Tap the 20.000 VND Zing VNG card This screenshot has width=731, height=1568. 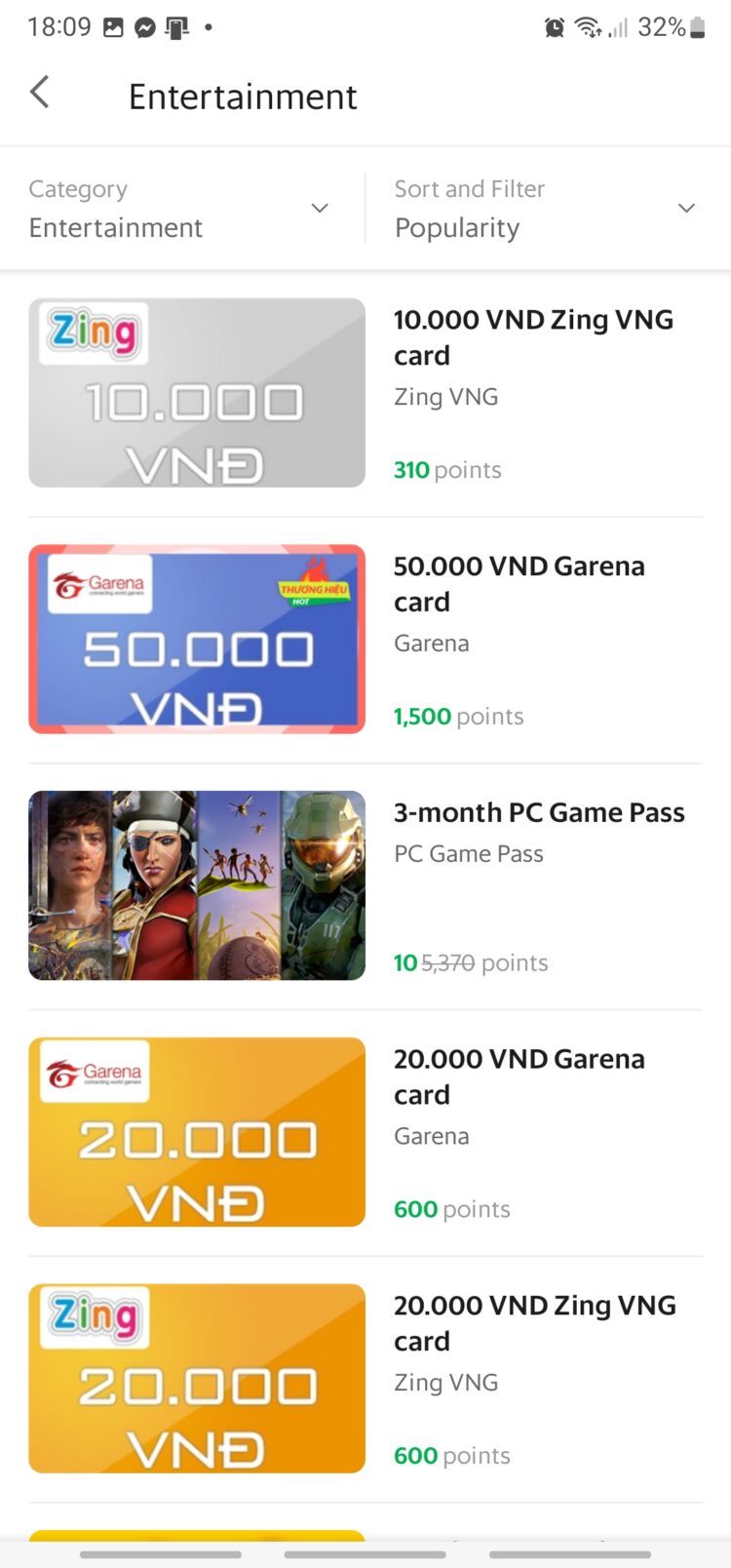365,1379
